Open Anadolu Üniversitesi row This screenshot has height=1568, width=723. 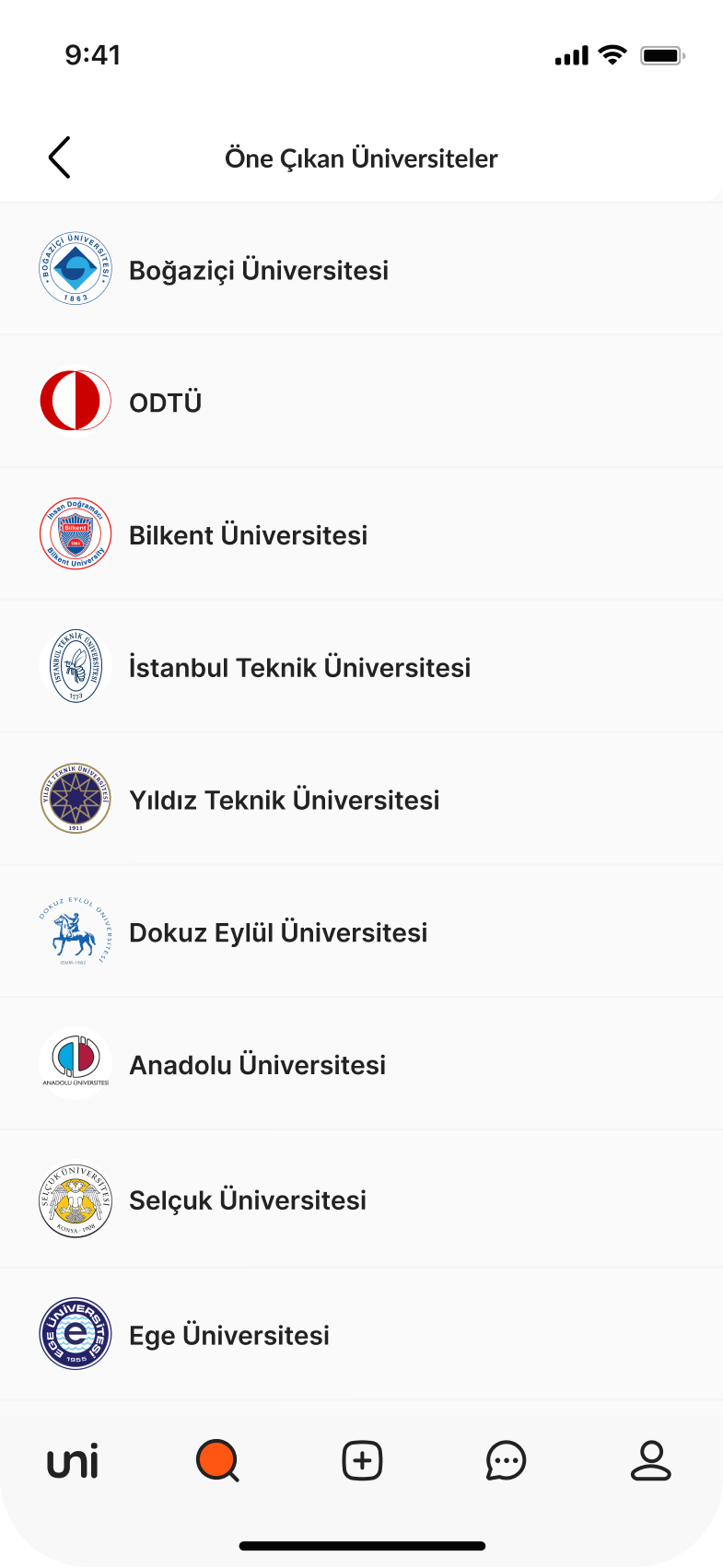(x=361, y=1065)
